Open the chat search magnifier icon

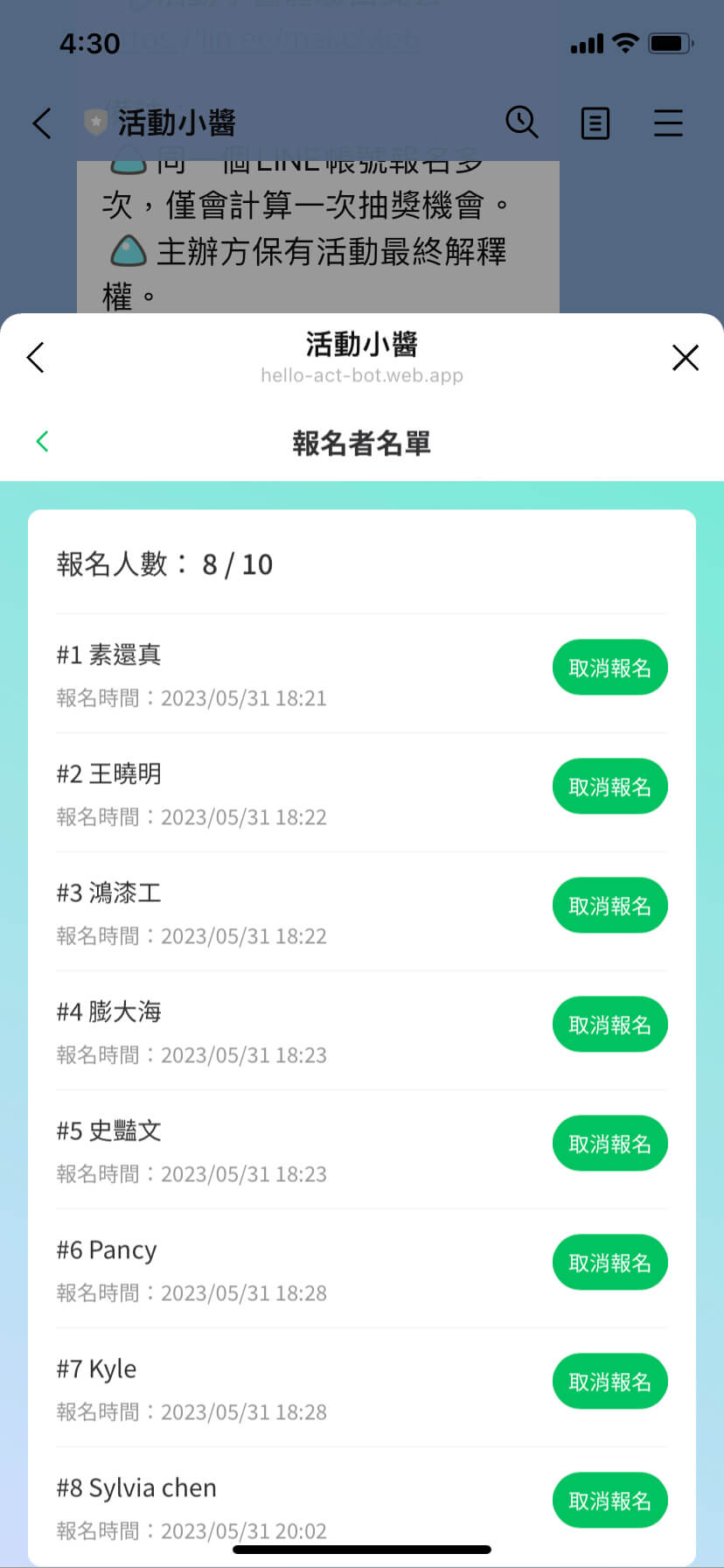tap(522, 123)
